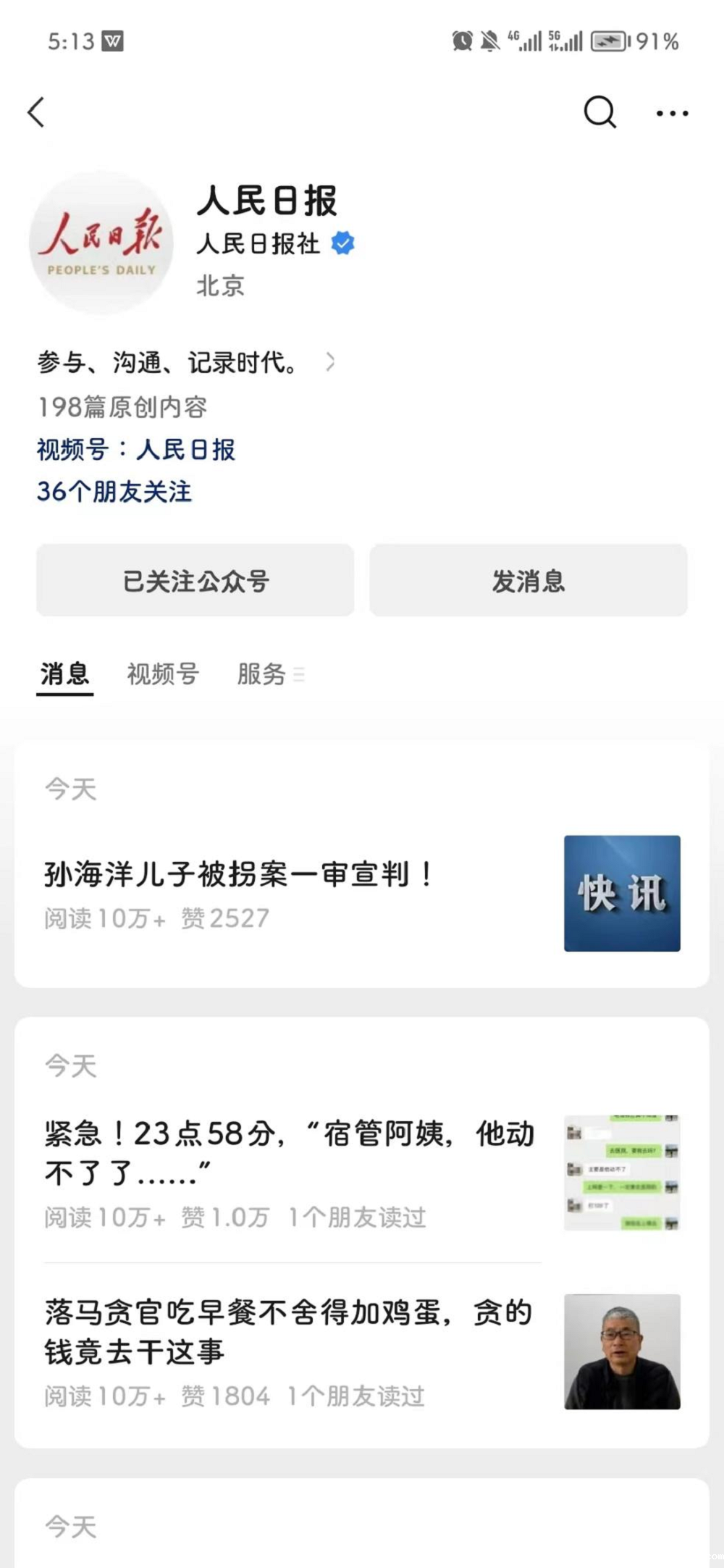This screenshot has width=724, height=1568.
Task: Switch to the 消息 tab
Action: coord(65,674)
